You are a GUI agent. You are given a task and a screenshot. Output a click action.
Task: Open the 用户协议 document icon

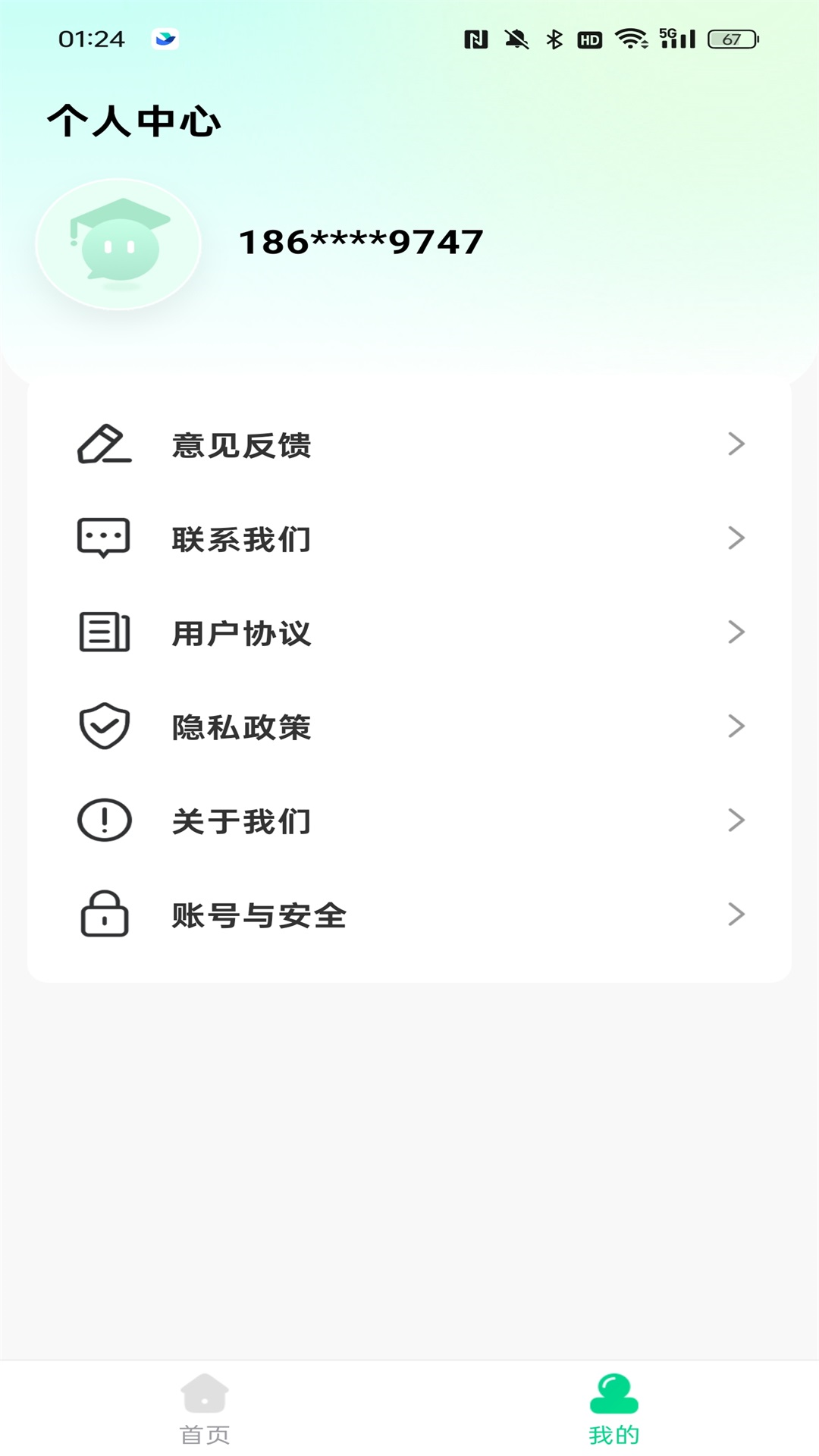pos(104,632)
